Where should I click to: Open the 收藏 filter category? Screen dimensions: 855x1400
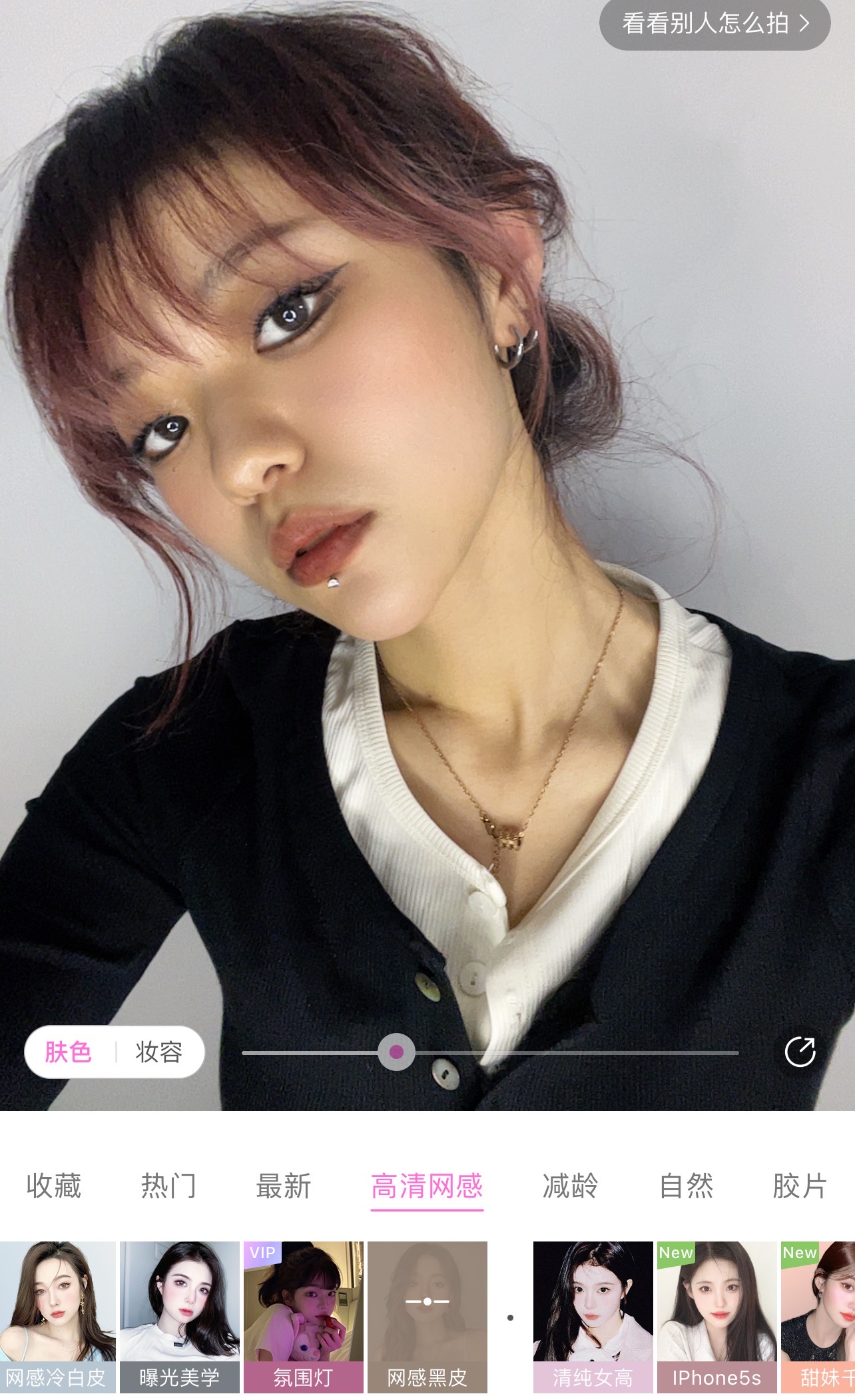click(54, 1186)
